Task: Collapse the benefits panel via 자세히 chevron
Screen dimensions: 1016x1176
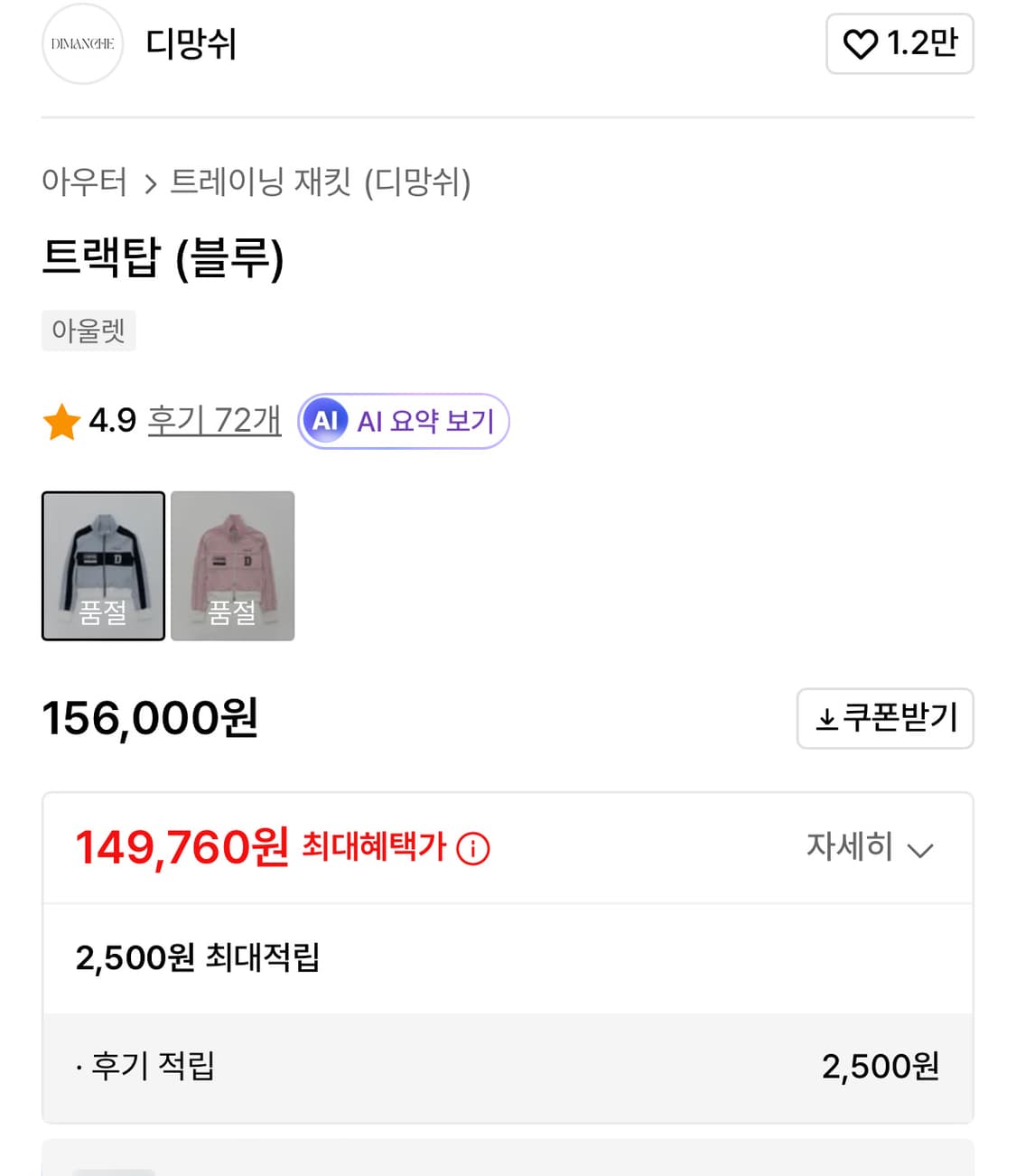Action: tap(920, 850)
